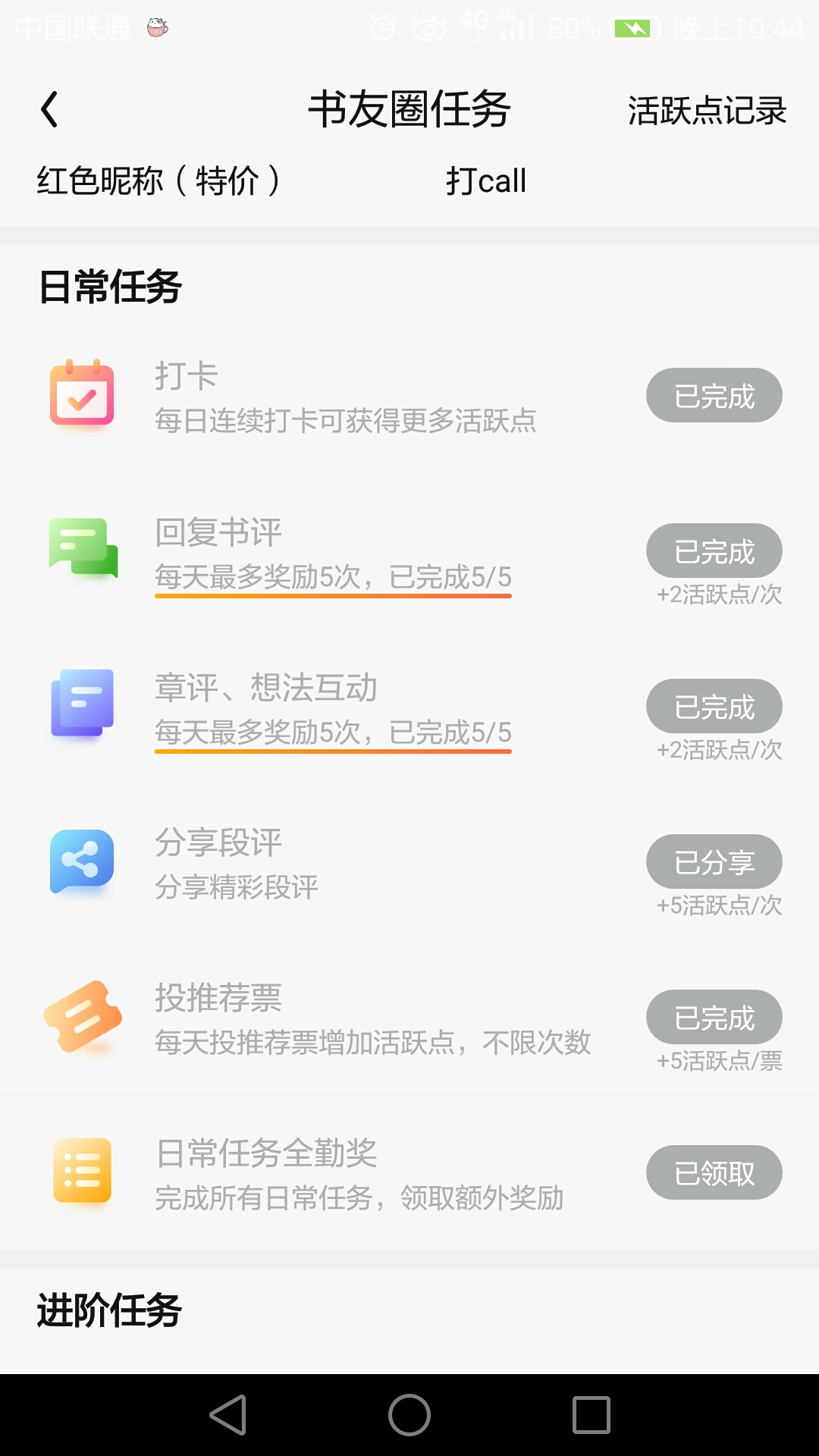Image resolution: width=819 pixels, height=1456 pixels.
Task: Select 红色昵称（特价） option
Action: pos(160,180)
